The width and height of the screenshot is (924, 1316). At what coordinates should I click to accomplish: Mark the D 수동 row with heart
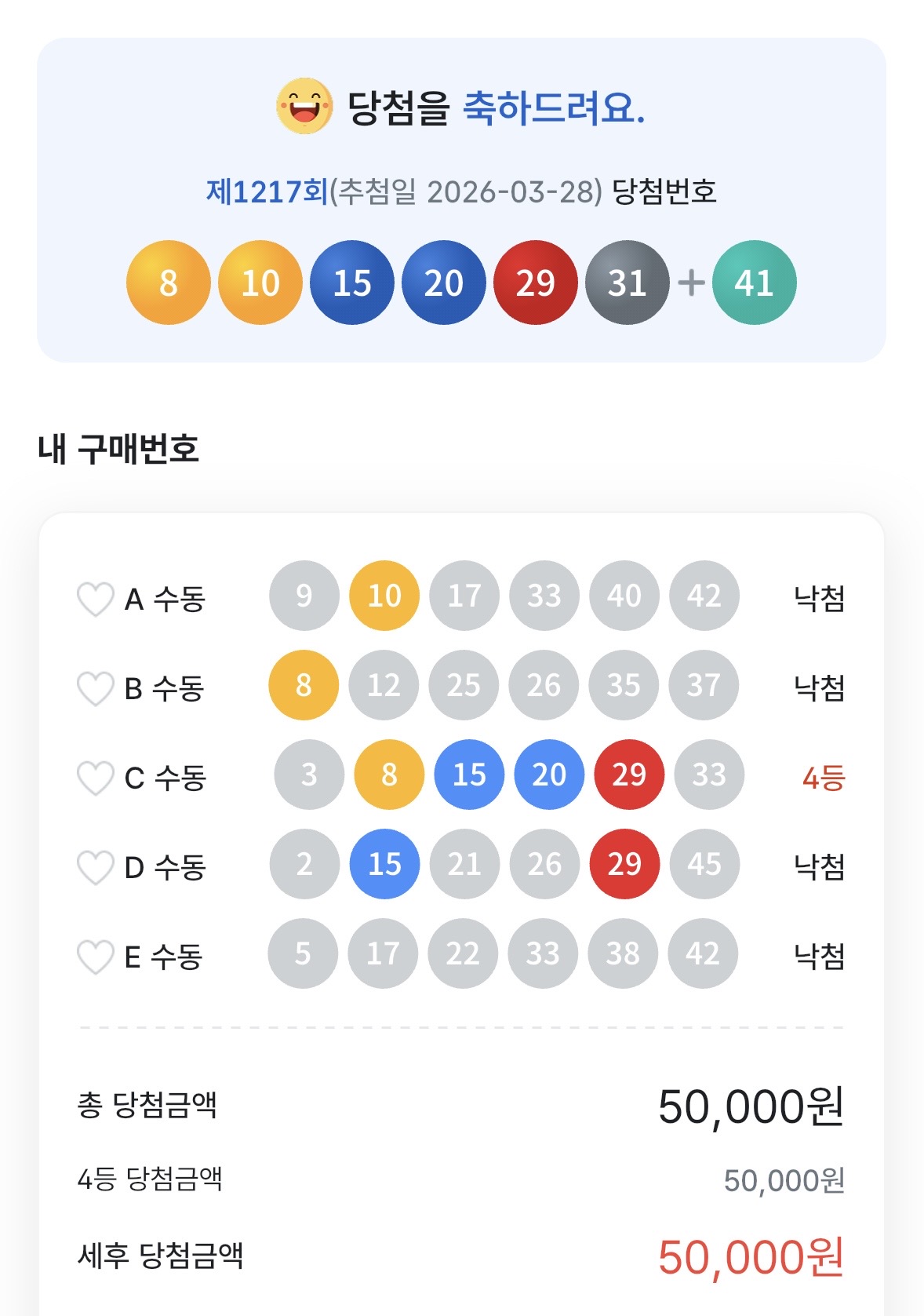point(95,868)
